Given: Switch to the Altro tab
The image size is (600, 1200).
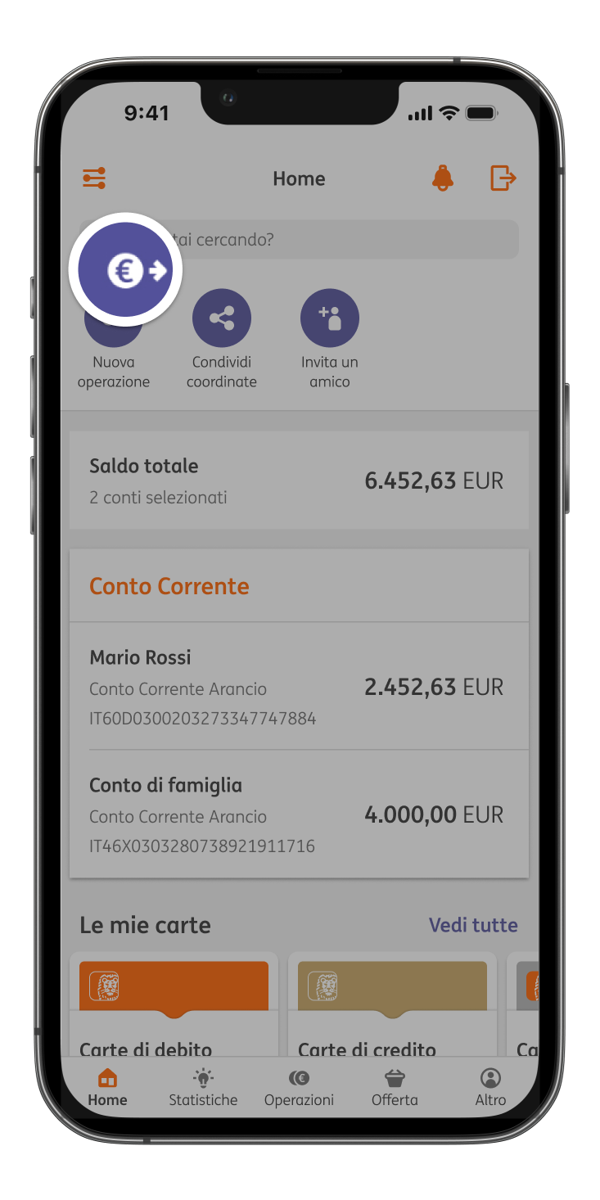Looking at the screenshot, I should [490, 1088].
